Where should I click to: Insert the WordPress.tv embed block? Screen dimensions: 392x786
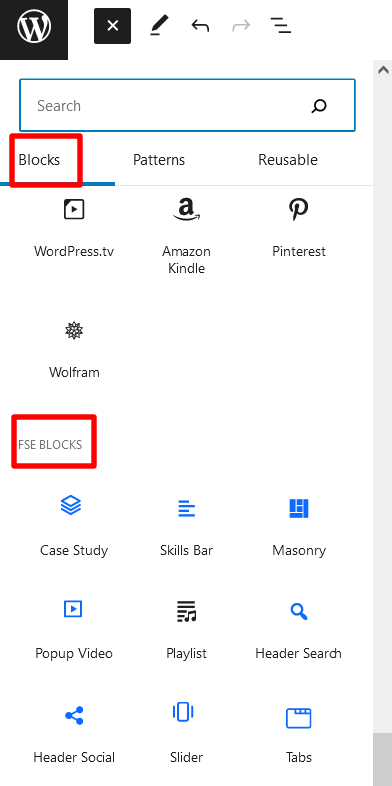tap(74, 229)
